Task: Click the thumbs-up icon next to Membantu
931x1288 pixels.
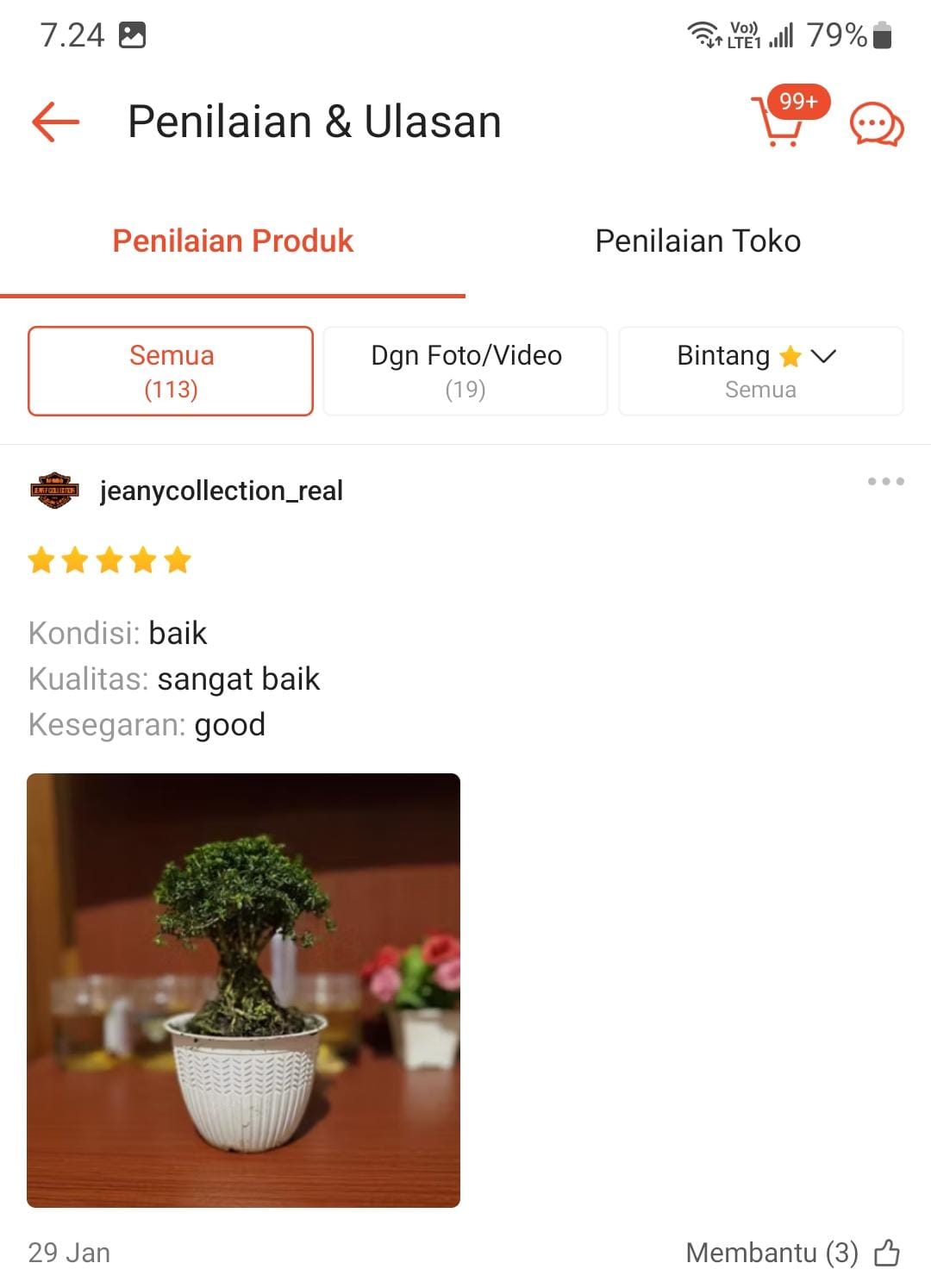Action: coord(889,1252)
